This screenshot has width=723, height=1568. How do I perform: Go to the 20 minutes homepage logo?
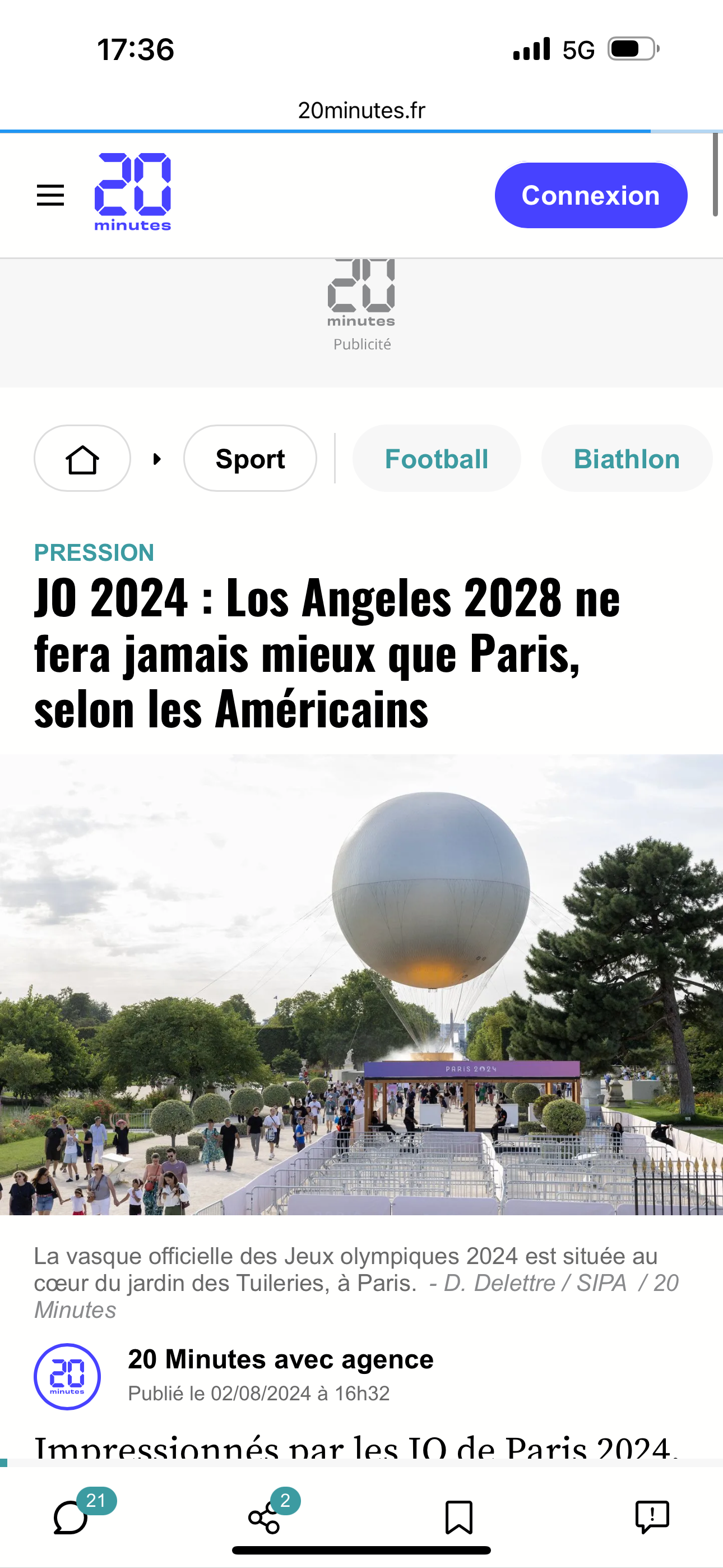133,192
